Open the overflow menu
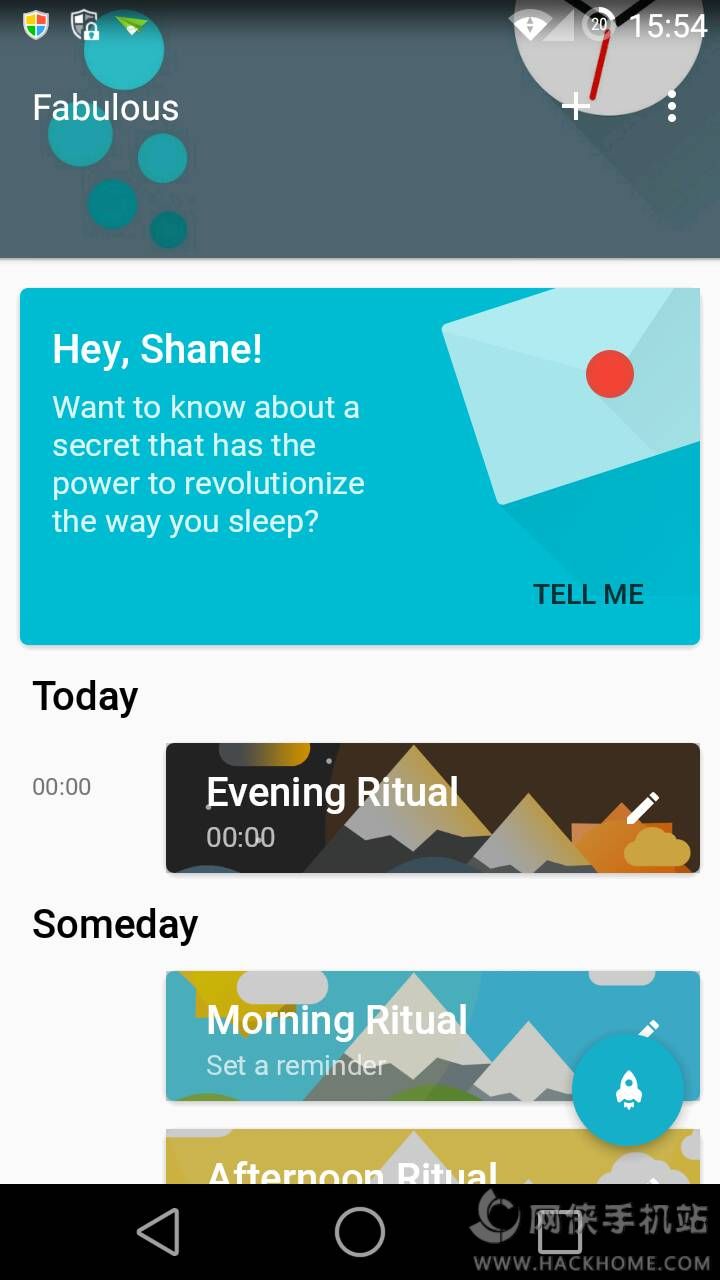Viewport: 720px width, 1280px height. [672, 106]
